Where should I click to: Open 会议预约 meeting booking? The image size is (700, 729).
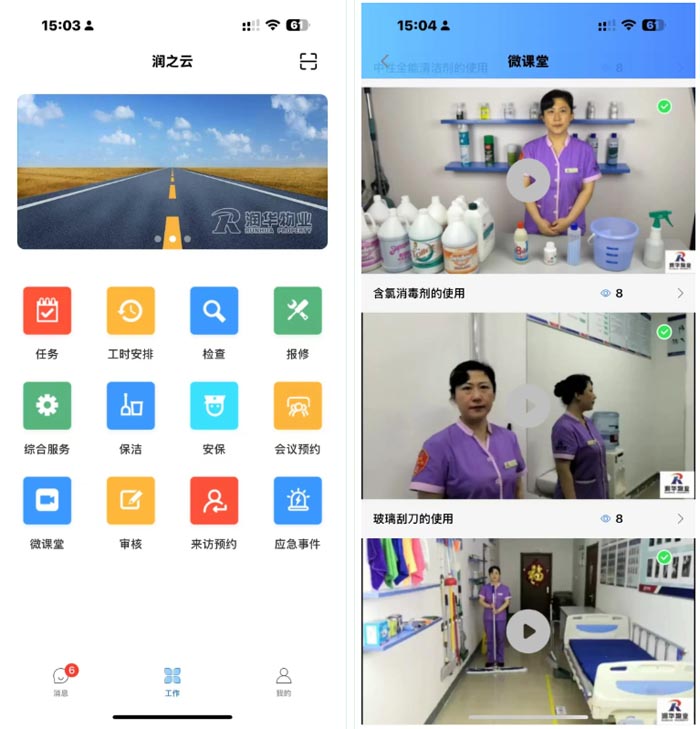pos(298,406)
